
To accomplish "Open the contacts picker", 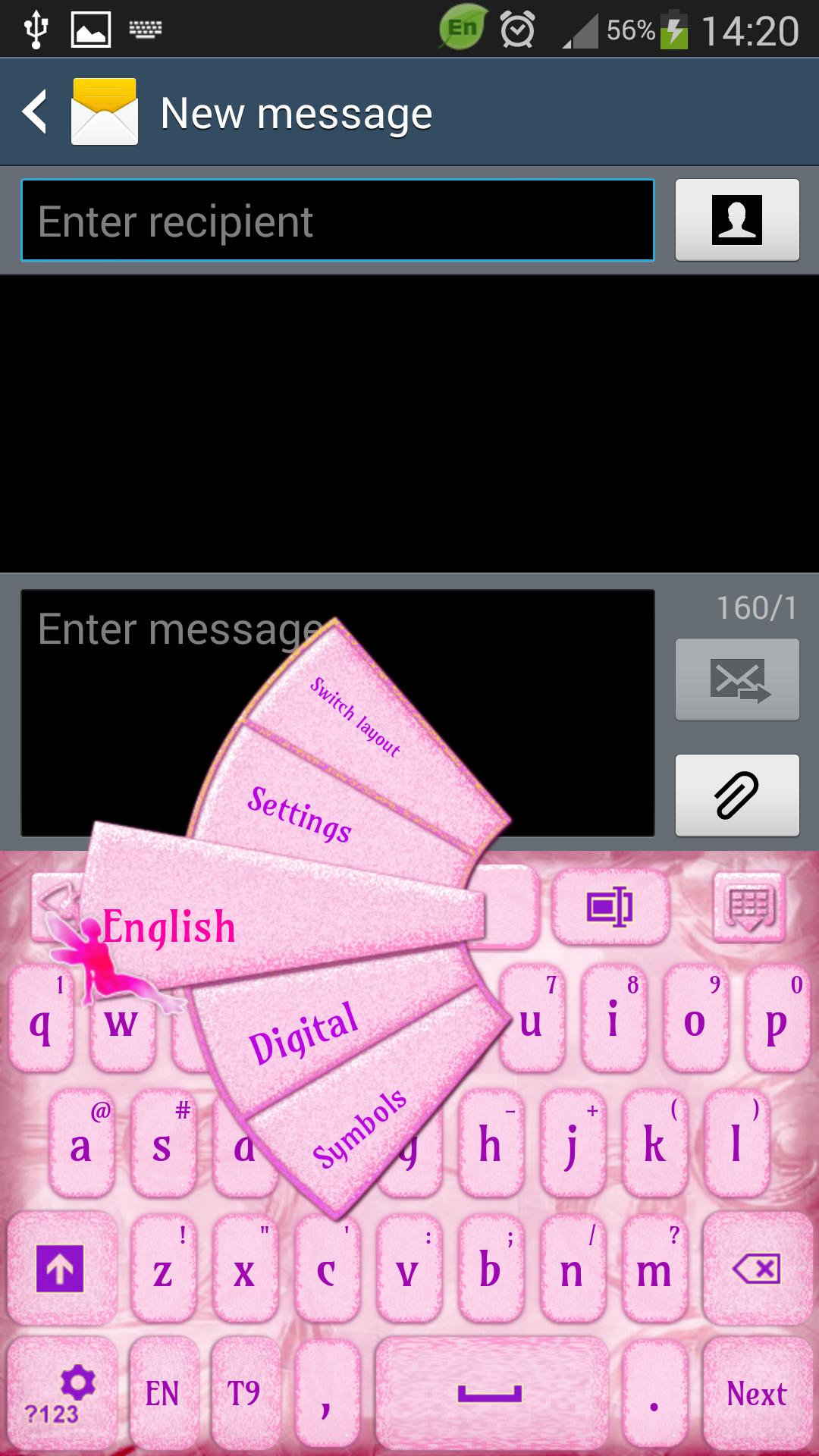I will (736, 220).
